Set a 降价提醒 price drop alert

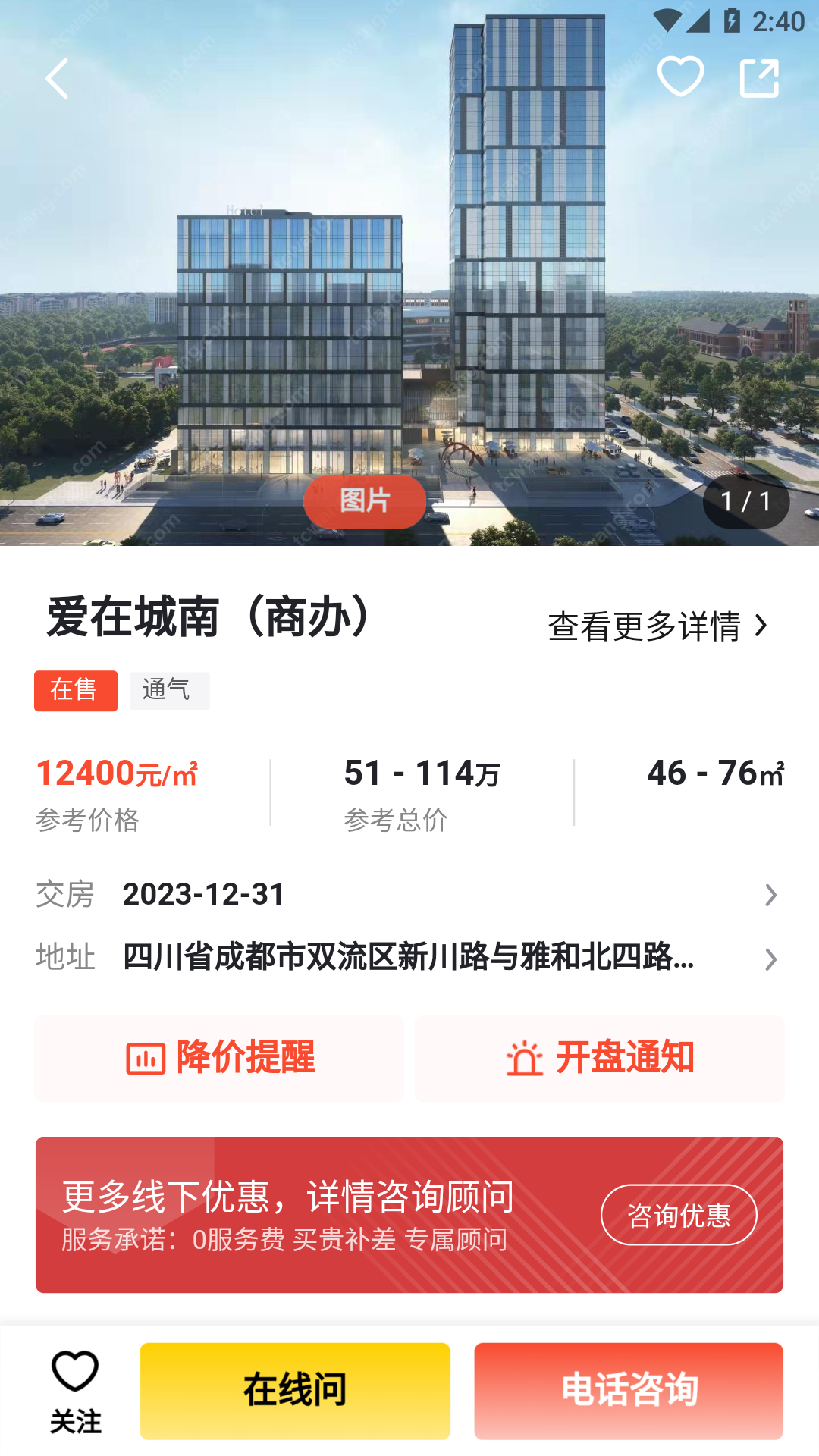[220, 1058]
